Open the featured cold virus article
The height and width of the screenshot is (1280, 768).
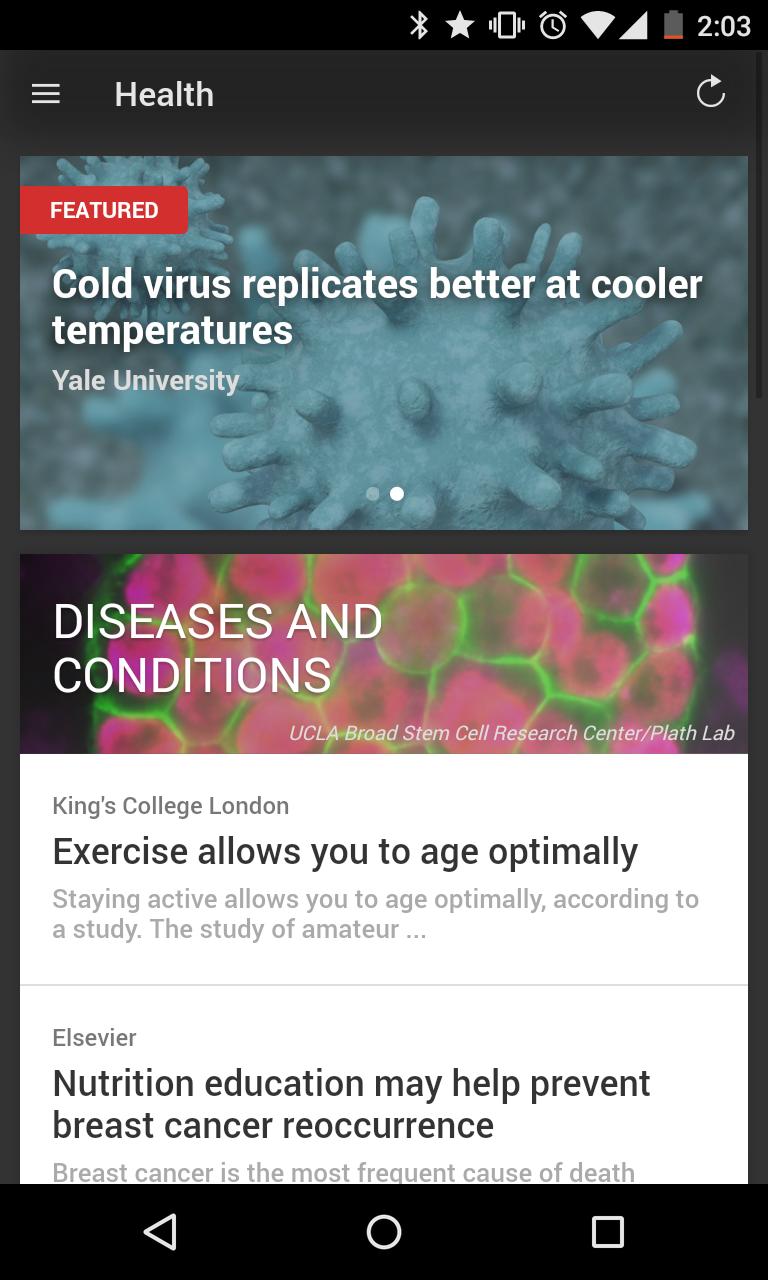click(376, 307)
